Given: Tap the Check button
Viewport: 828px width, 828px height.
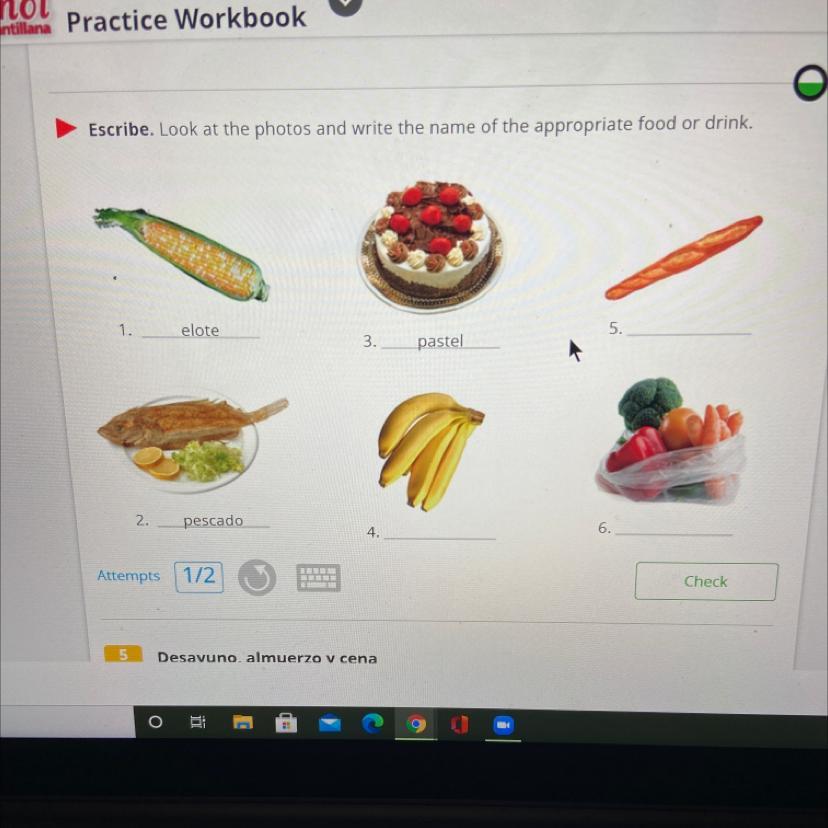Looking at the screenshot, I should (x=705, y=581).
